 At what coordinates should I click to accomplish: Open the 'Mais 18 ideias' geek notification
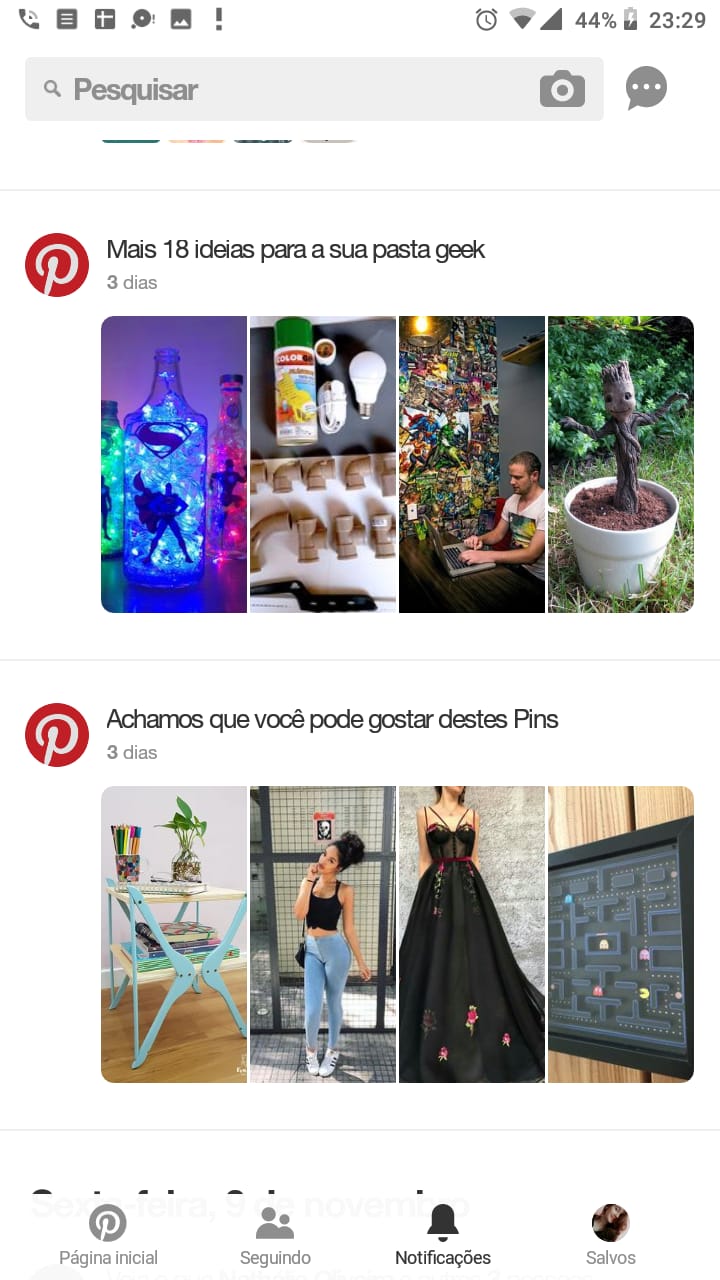pyautogui.click(x=295, y=249)
